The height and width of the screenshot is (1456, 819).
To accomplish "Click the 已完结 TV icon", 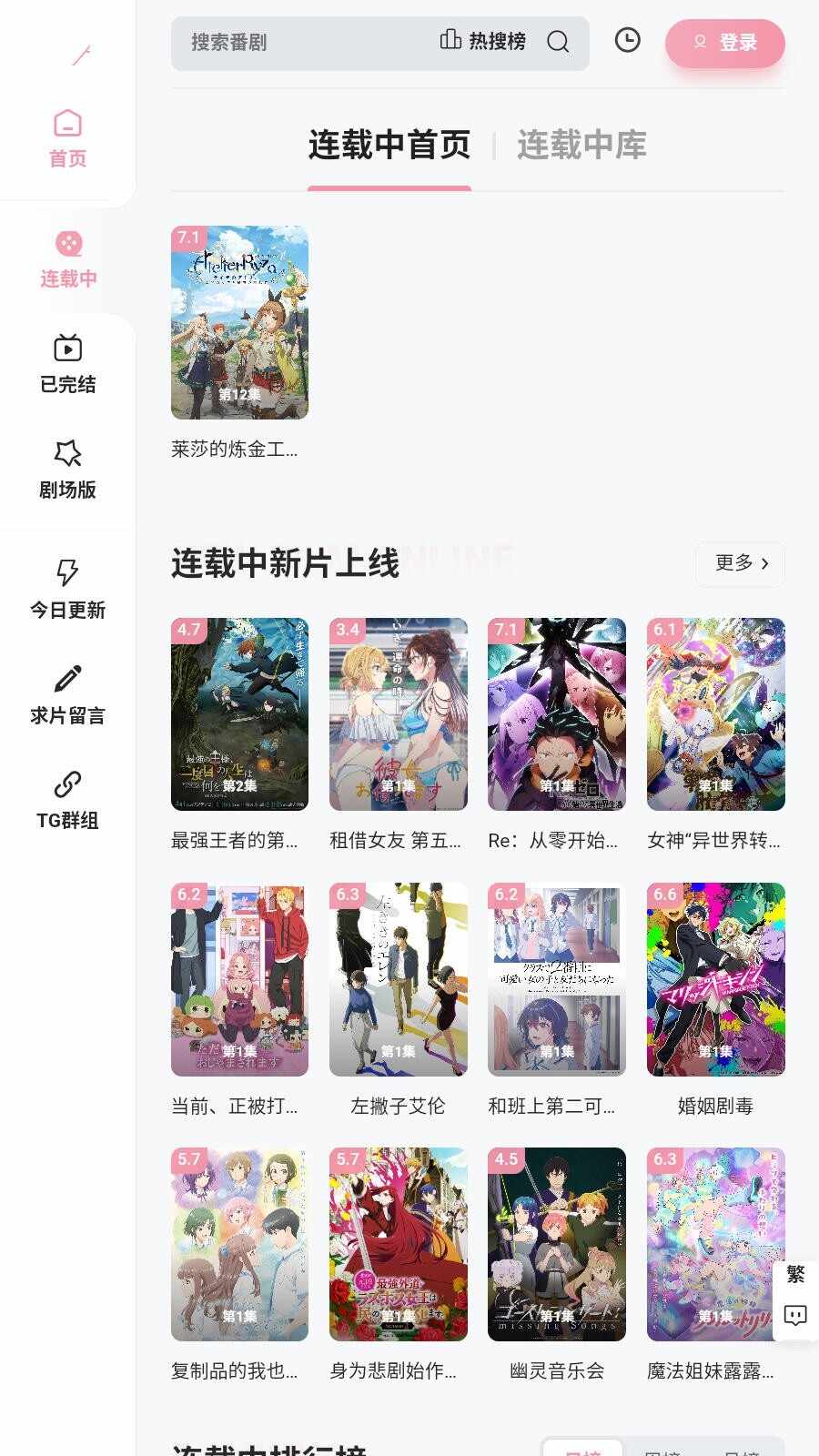I will [66, 349].
